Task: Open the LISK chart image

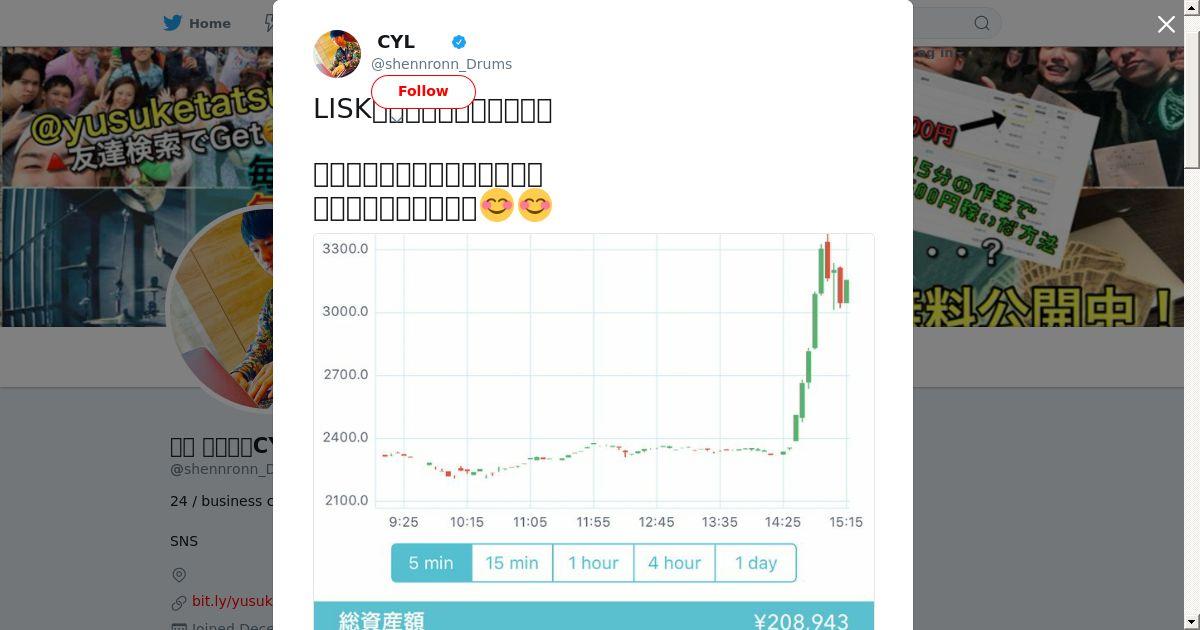Action: 594,431
